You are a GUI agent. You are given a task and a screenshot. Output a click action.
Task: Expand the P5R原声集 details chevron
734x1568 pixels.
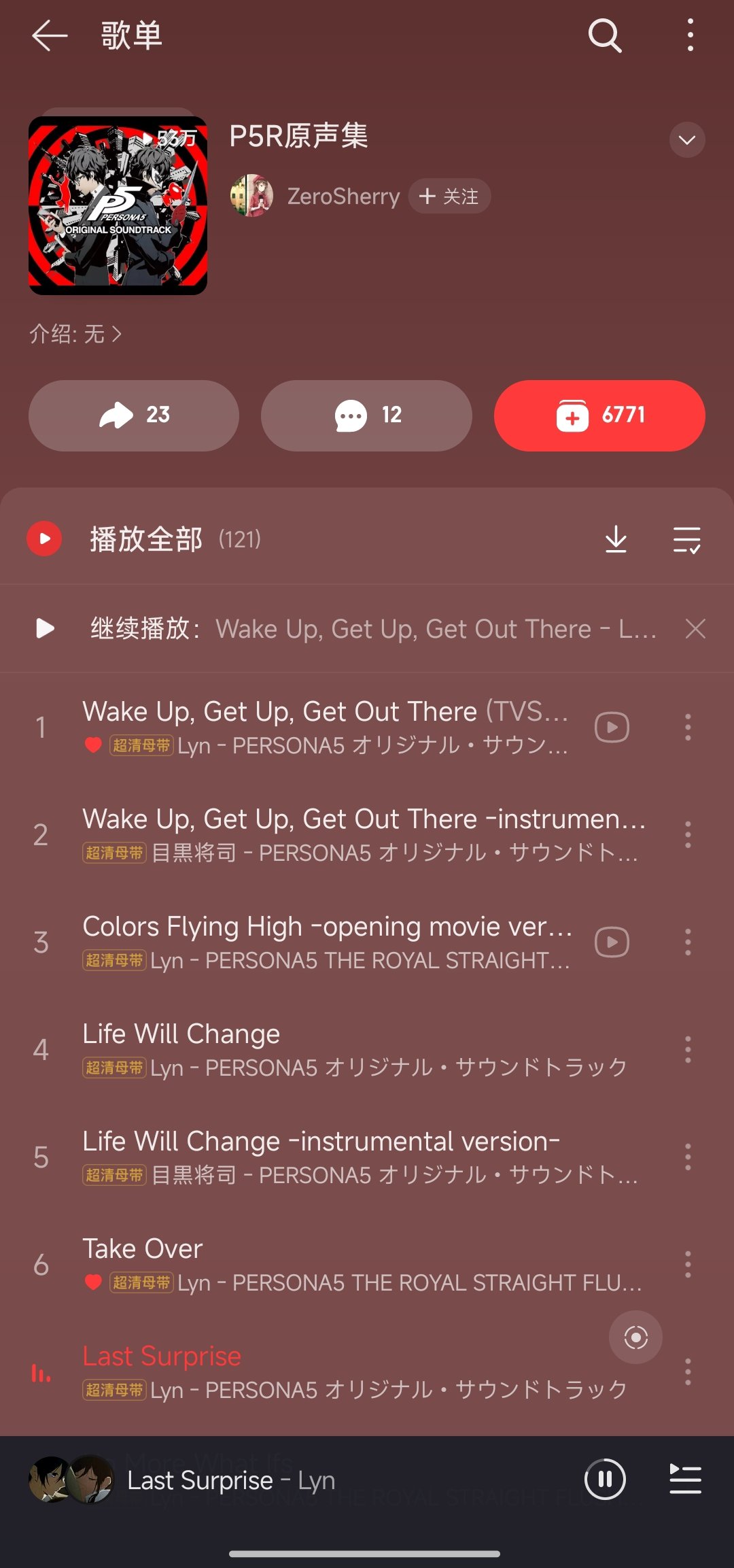687,140
